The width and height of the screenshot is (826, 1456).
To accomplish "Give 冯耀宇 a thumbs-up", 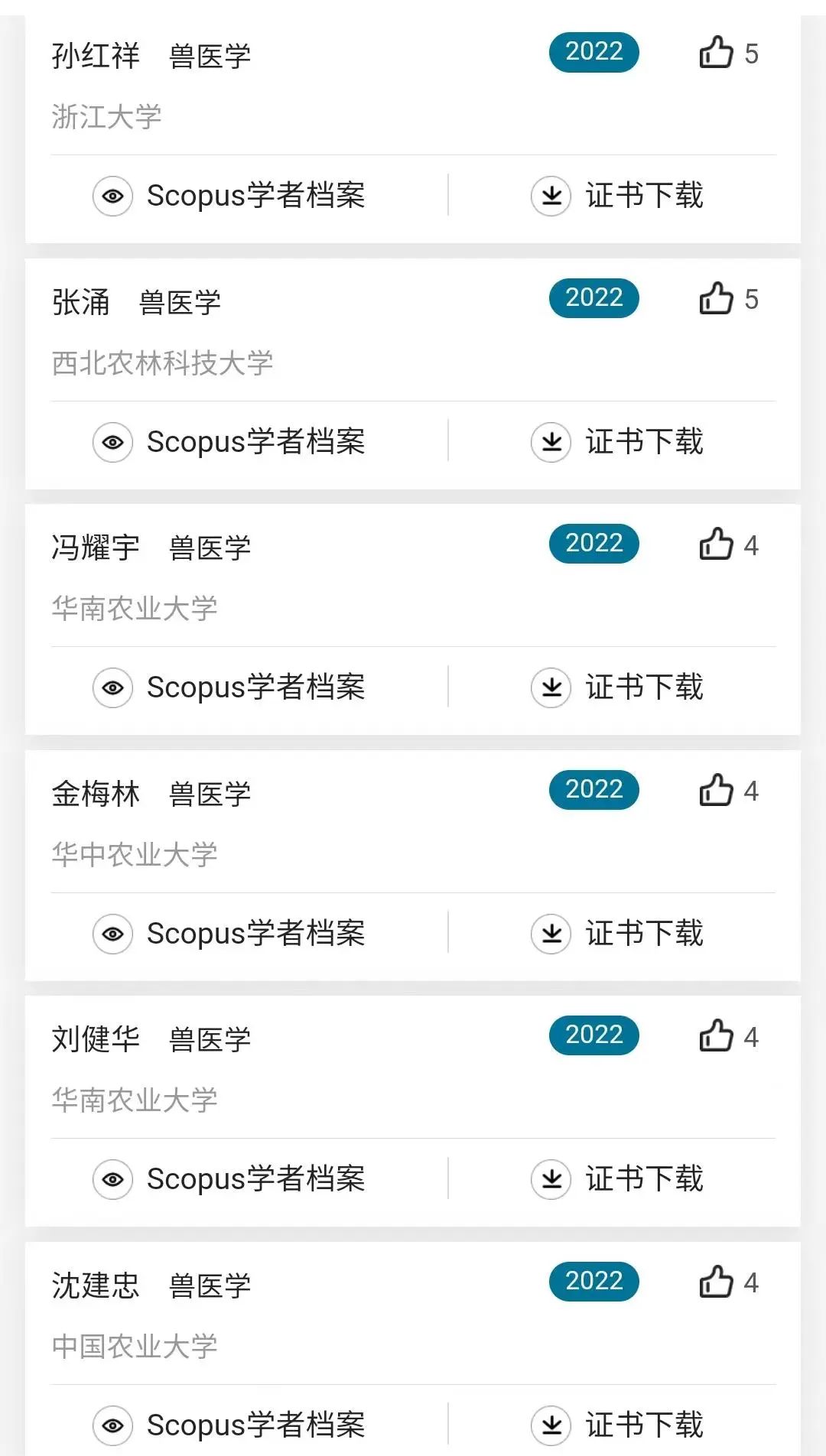I will tap(716, 544).
